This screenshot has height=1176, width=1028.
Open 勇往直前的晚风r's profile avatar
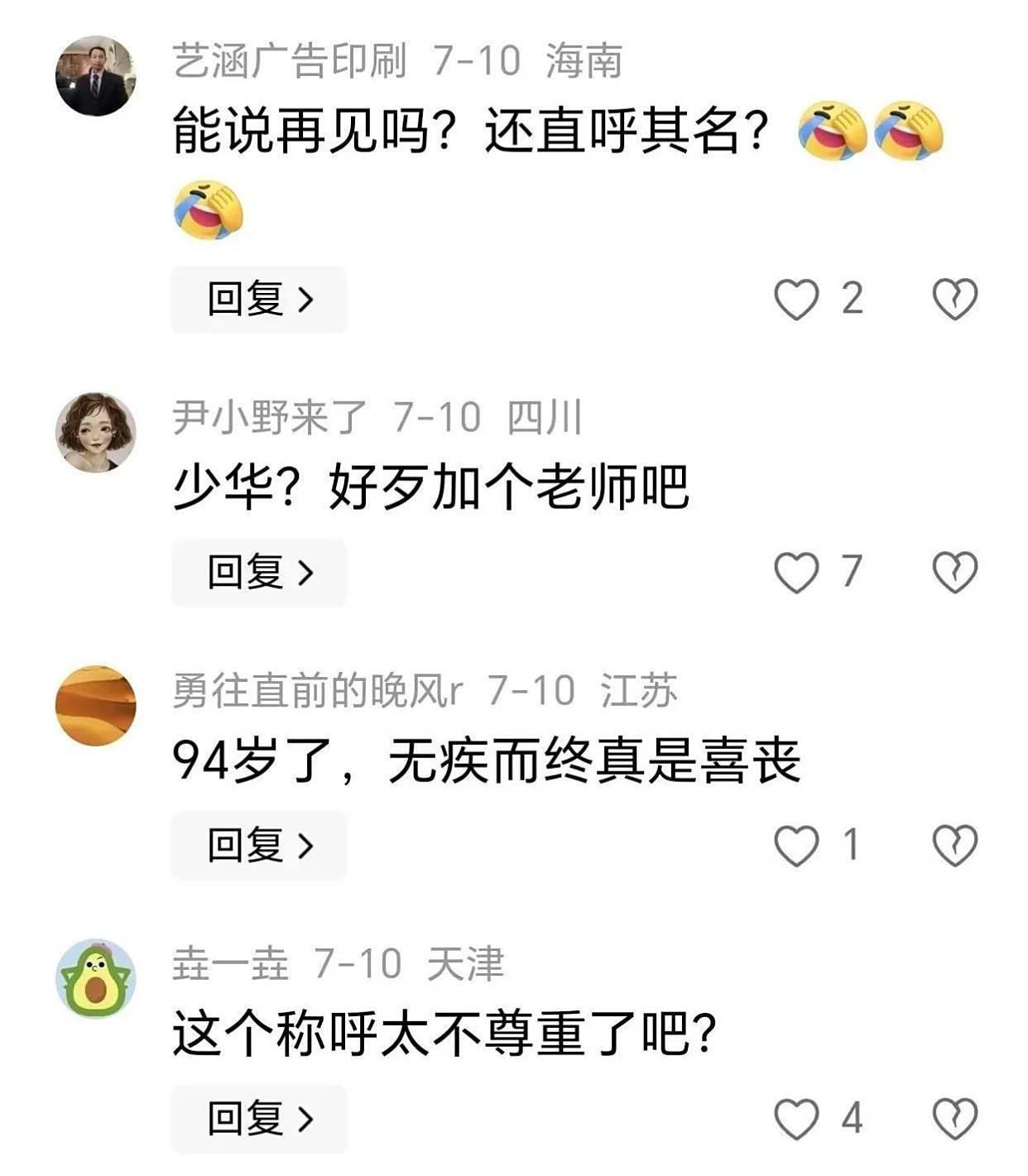tap(95, 705)
